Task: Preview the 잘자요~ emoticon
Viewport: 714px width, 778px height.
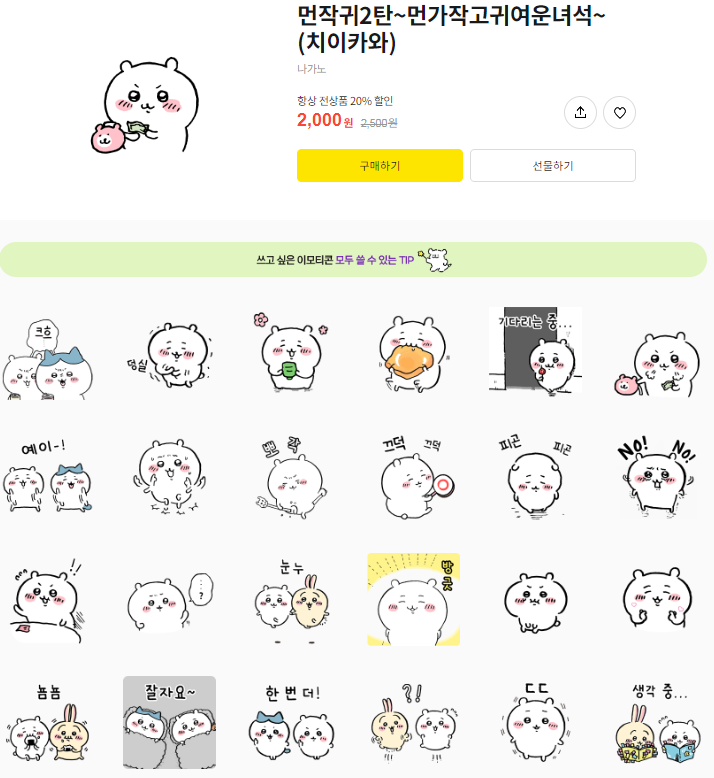Action: click(x=168, y=722)
